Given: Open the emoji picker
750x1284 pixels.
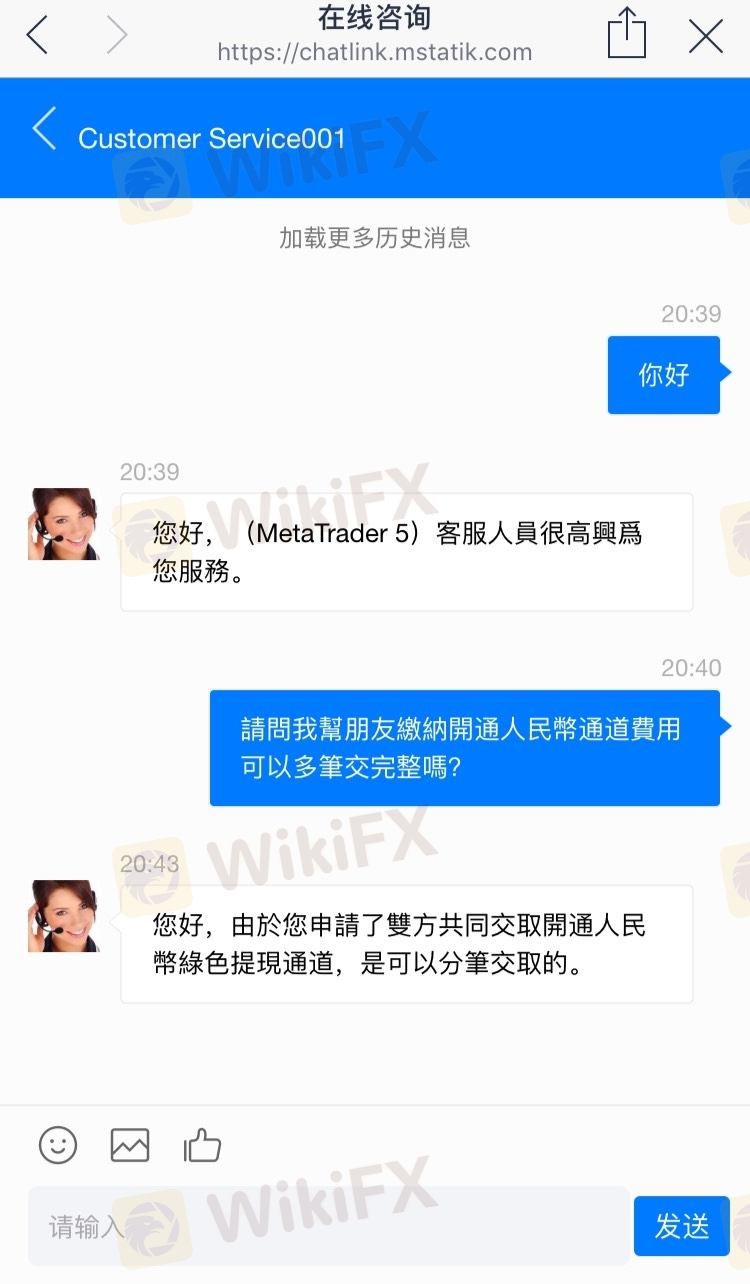Looking at the screenshot, I should [x=58, y=1145].
